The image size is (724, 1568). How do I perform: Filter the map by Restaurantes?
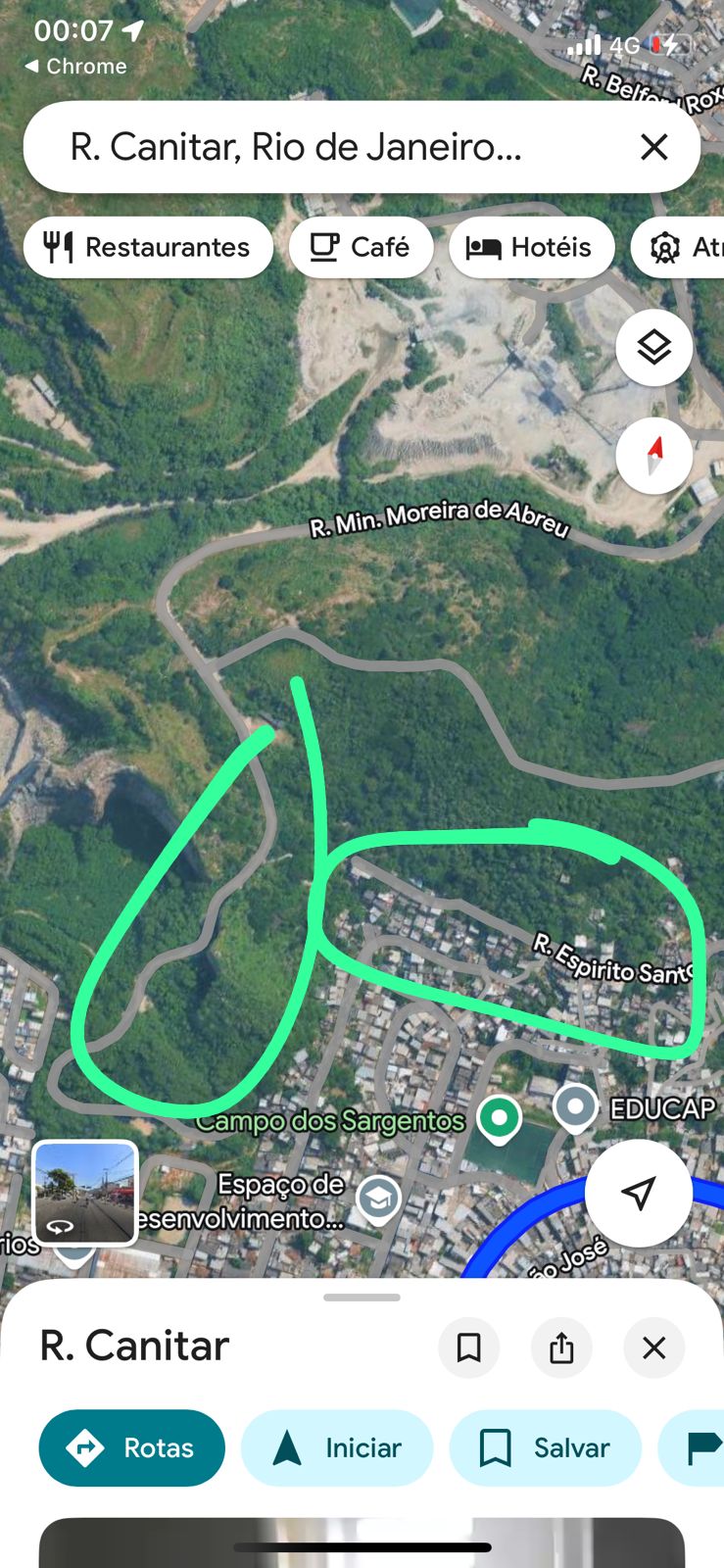[x=148, y=247]
